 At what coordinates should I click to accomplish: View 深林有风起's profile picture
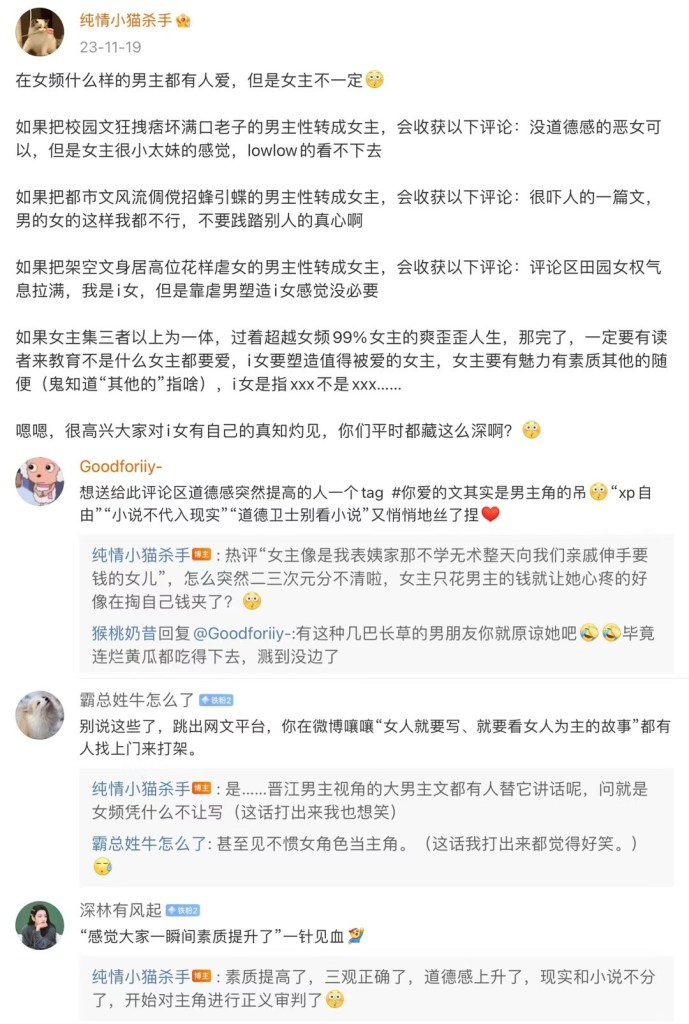click(x=40, y=925)
